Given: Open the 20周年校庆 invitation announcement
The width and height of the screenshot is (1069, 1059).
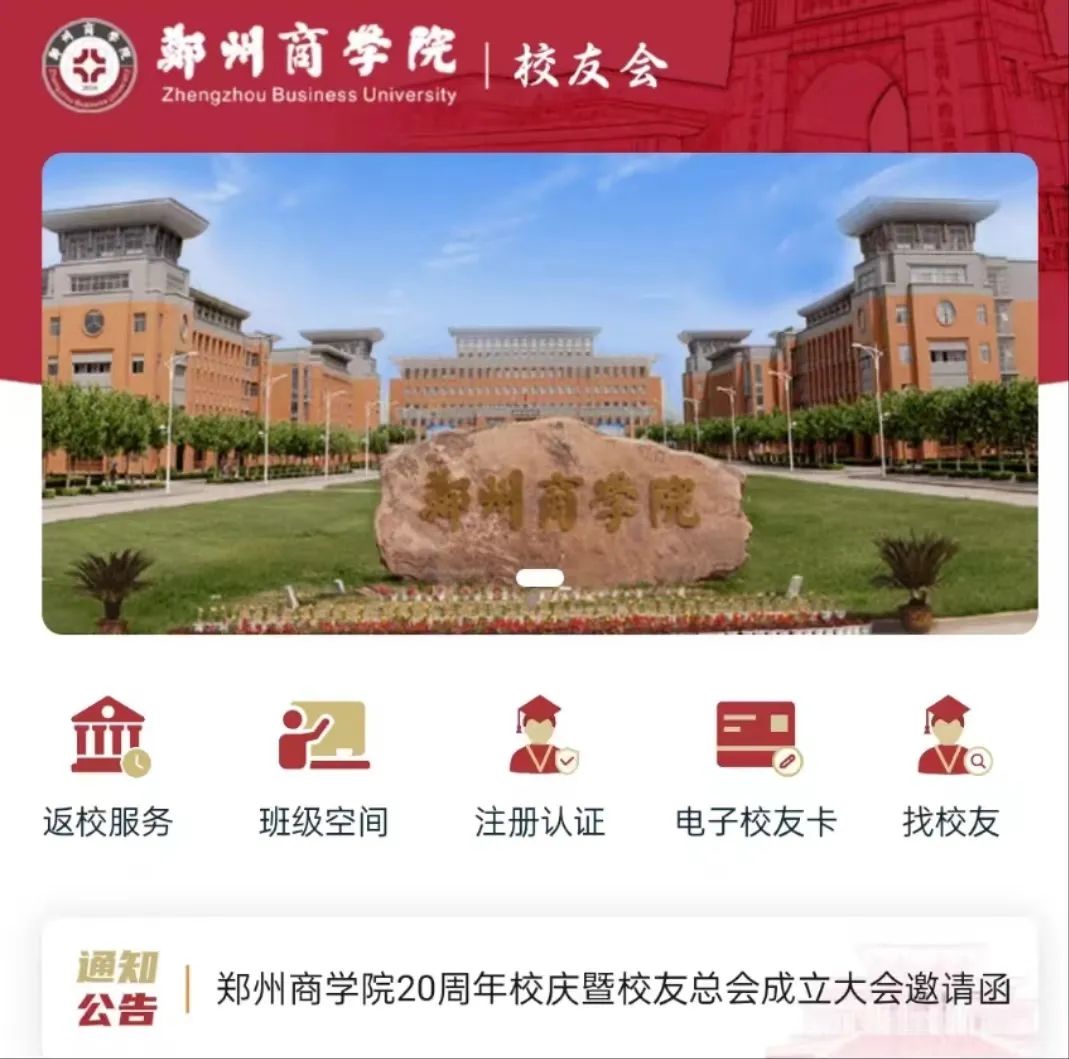Looking at the screenshot, I should tap(613, 990).
